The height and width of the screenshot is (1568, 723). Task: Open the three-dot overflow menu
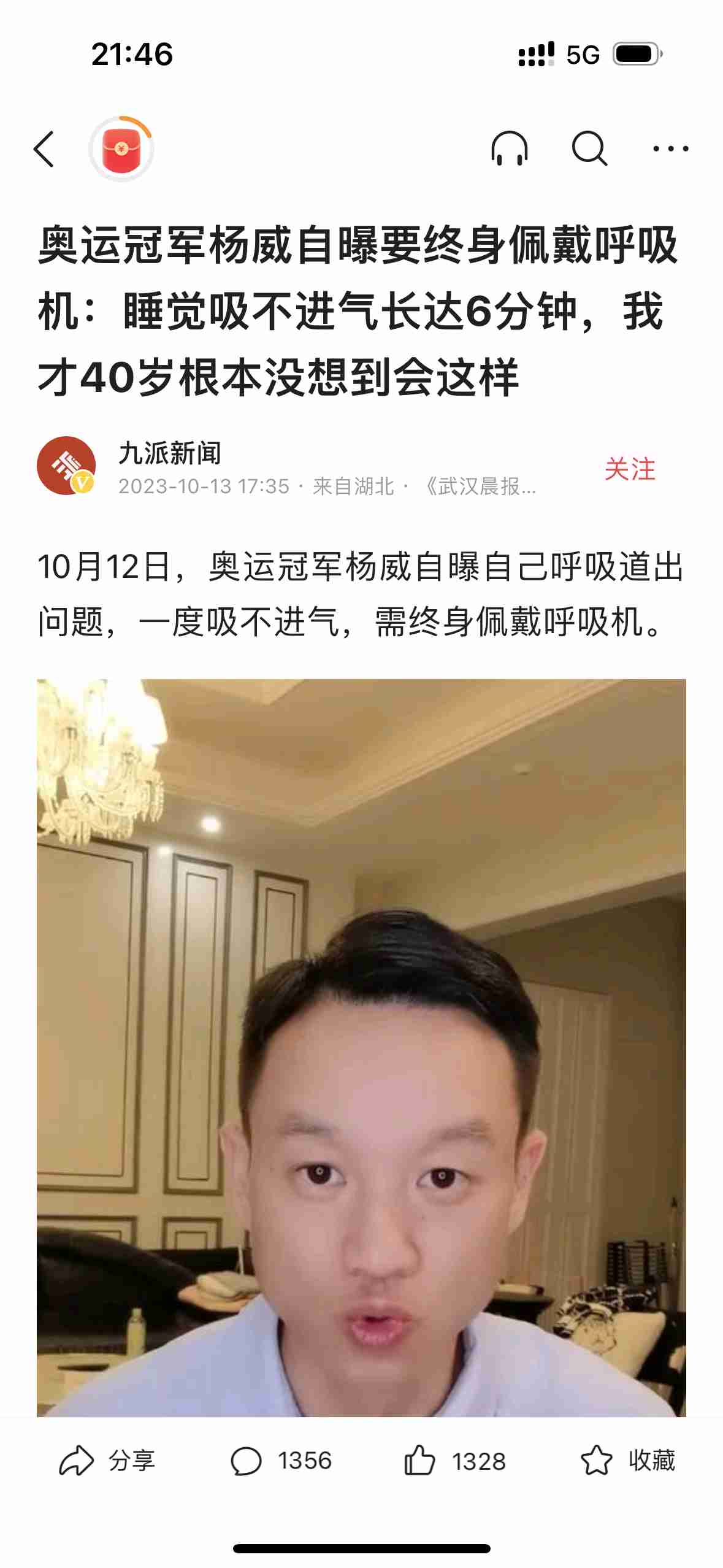point(670,149)
